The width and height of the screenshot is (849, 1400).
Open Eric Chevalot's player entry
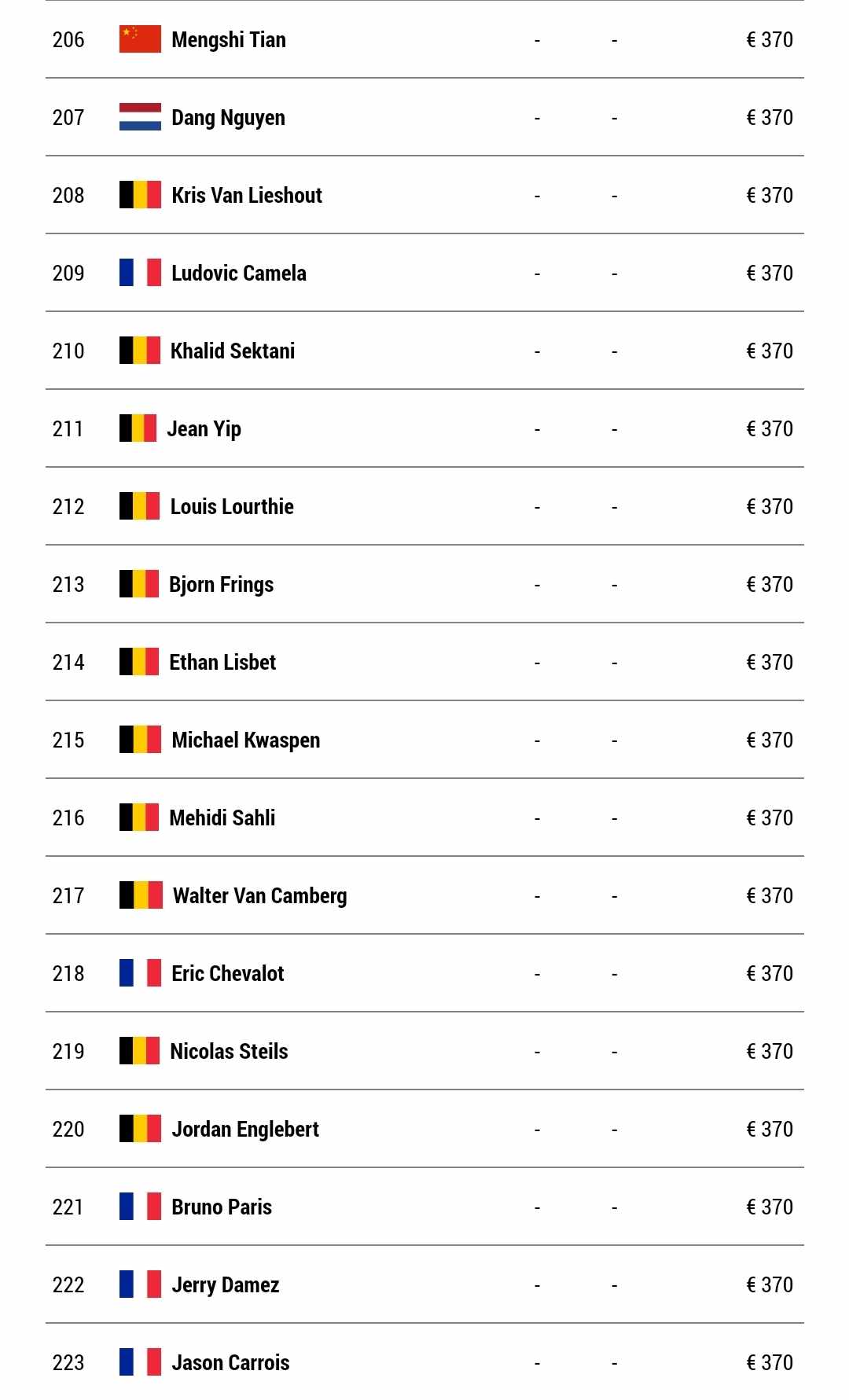(228, 974)
